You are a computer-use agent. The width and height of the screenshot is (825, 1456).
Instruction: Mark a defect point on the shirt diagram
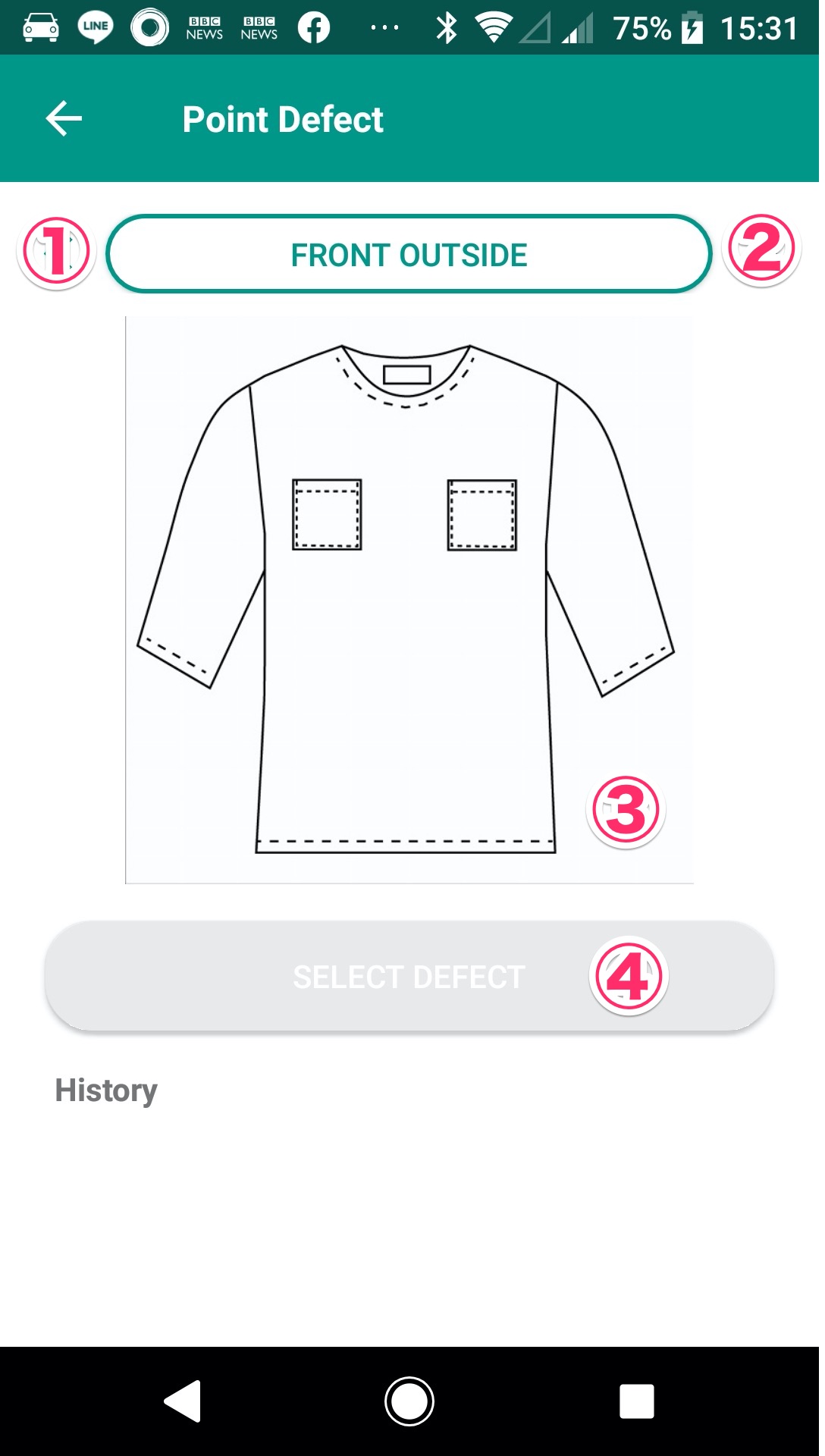pos(408,645)
